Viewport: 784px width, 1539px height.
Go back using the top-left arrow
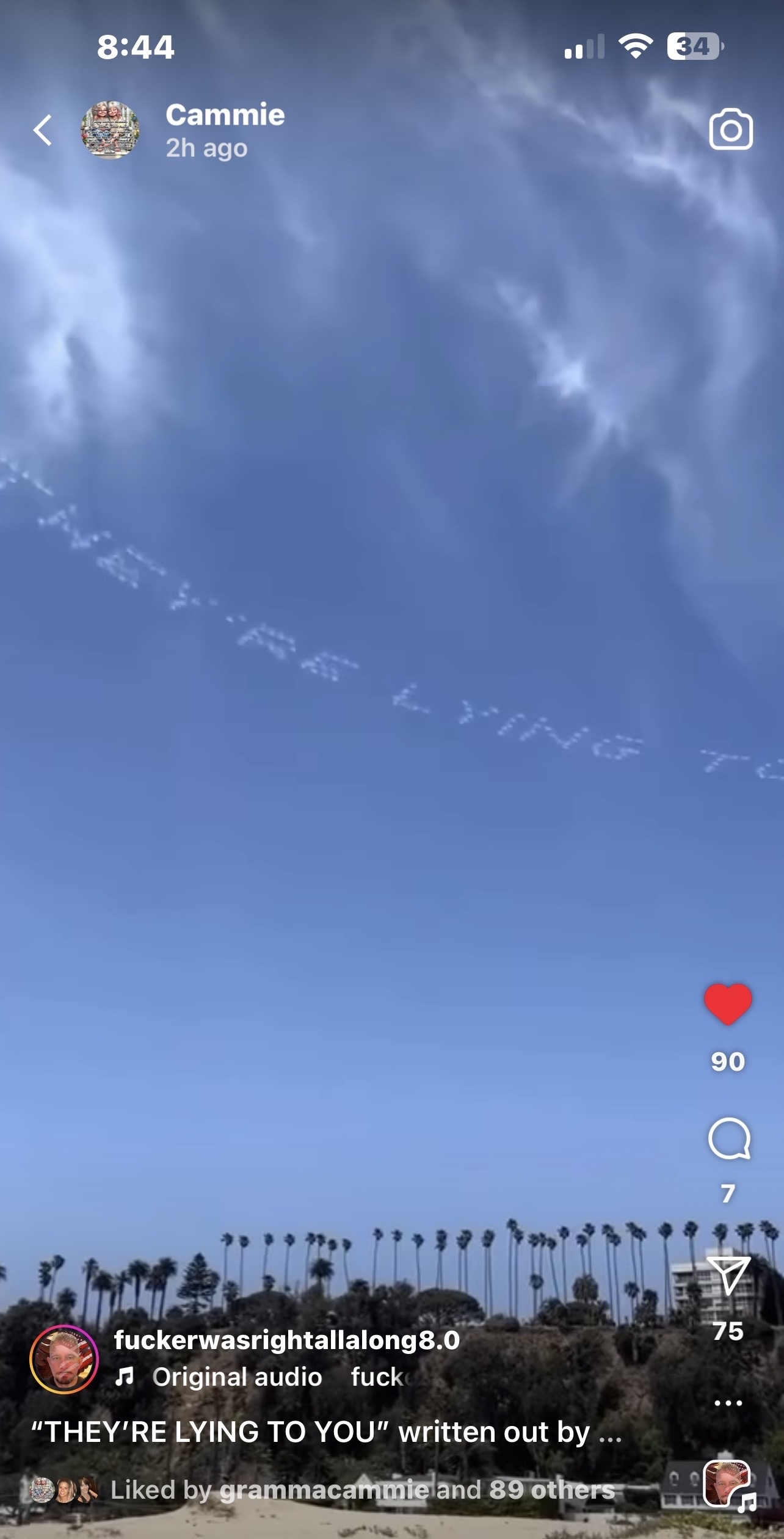pyautogui.click(x=43, y=130)
